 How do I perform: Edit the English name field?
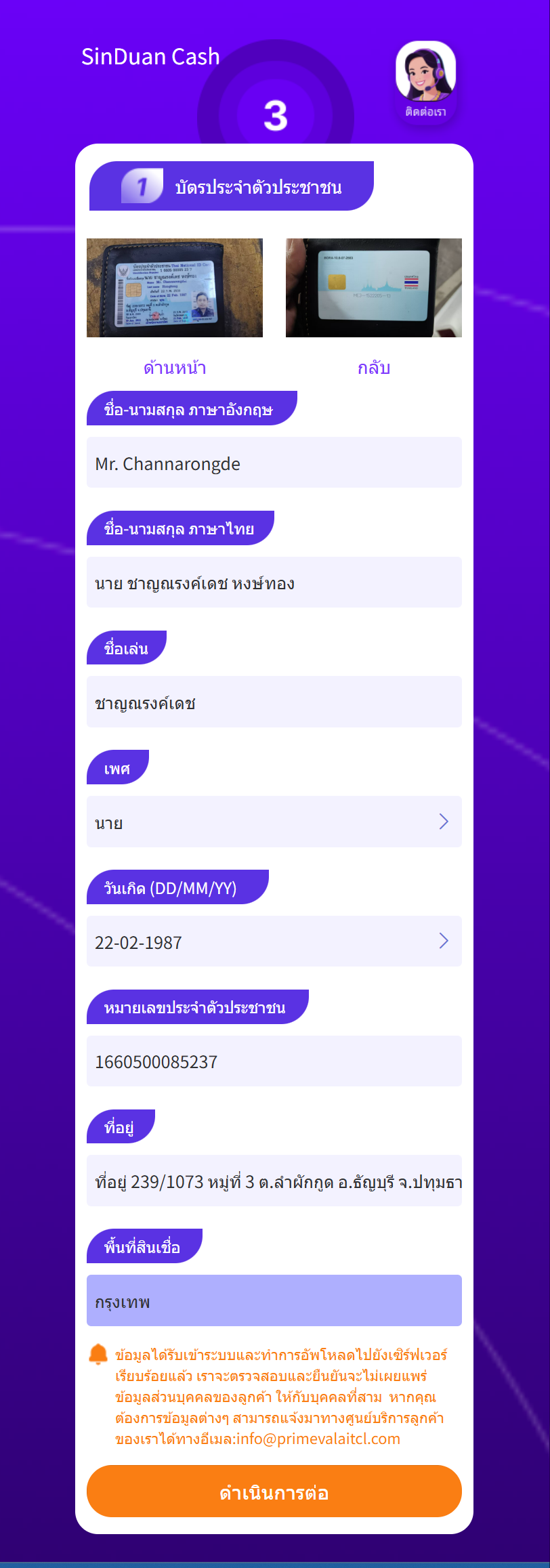pyautogui.click(x=274, y=463)
